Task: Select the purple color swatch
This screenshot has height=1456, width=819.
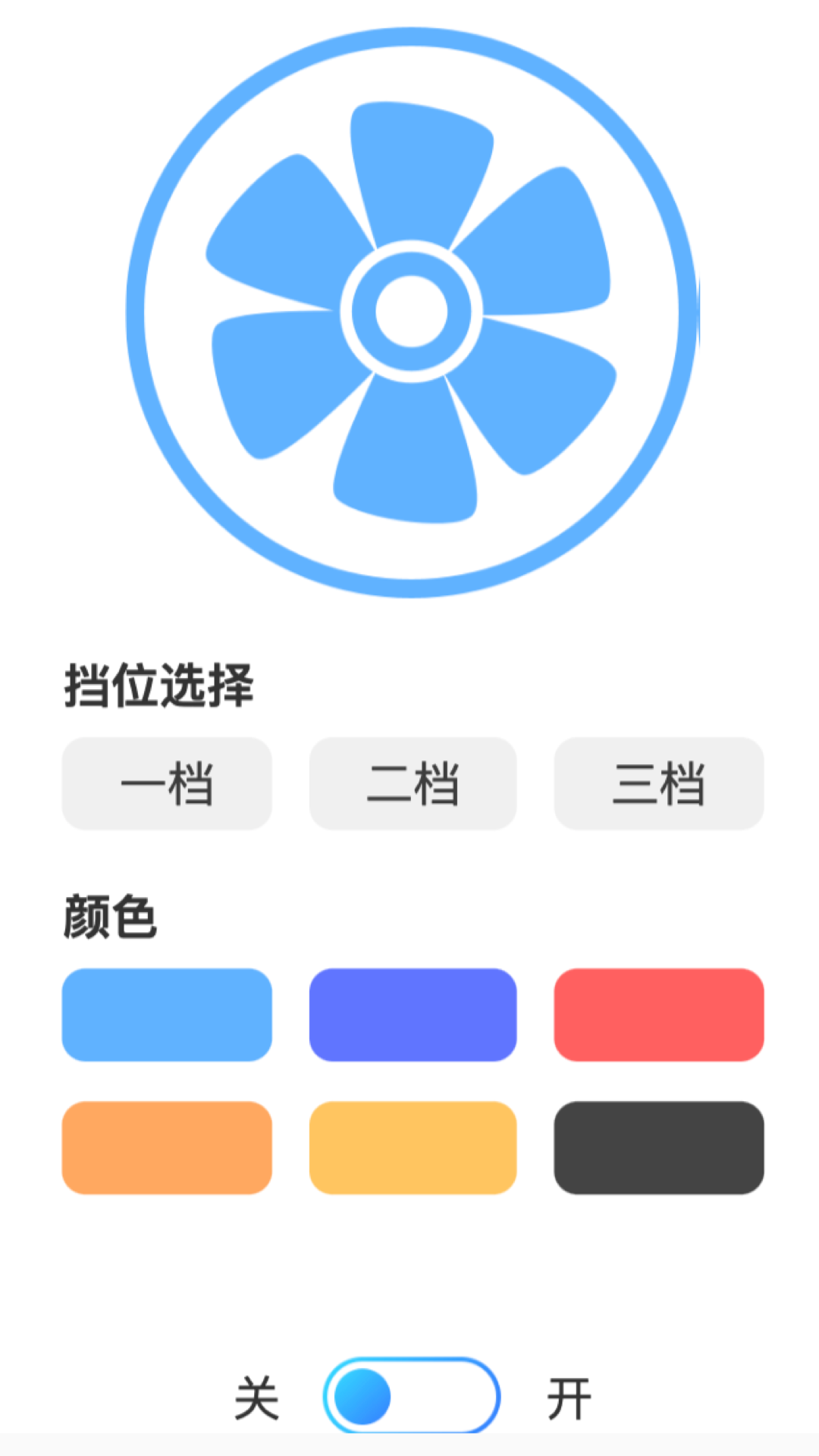Action: pyautogui.click(x=413, y=1015)
